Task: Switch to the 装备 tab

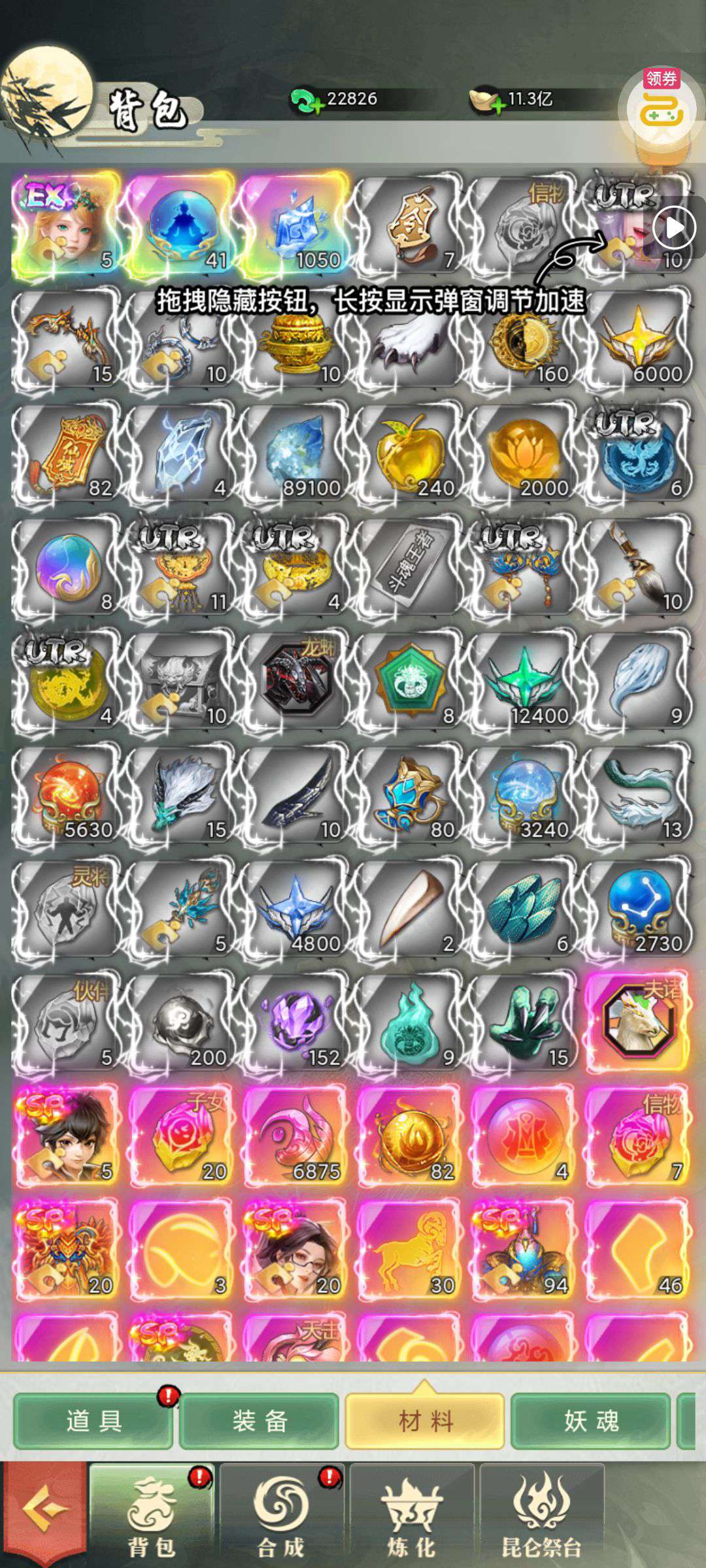Action: (x=260, y=1421)
